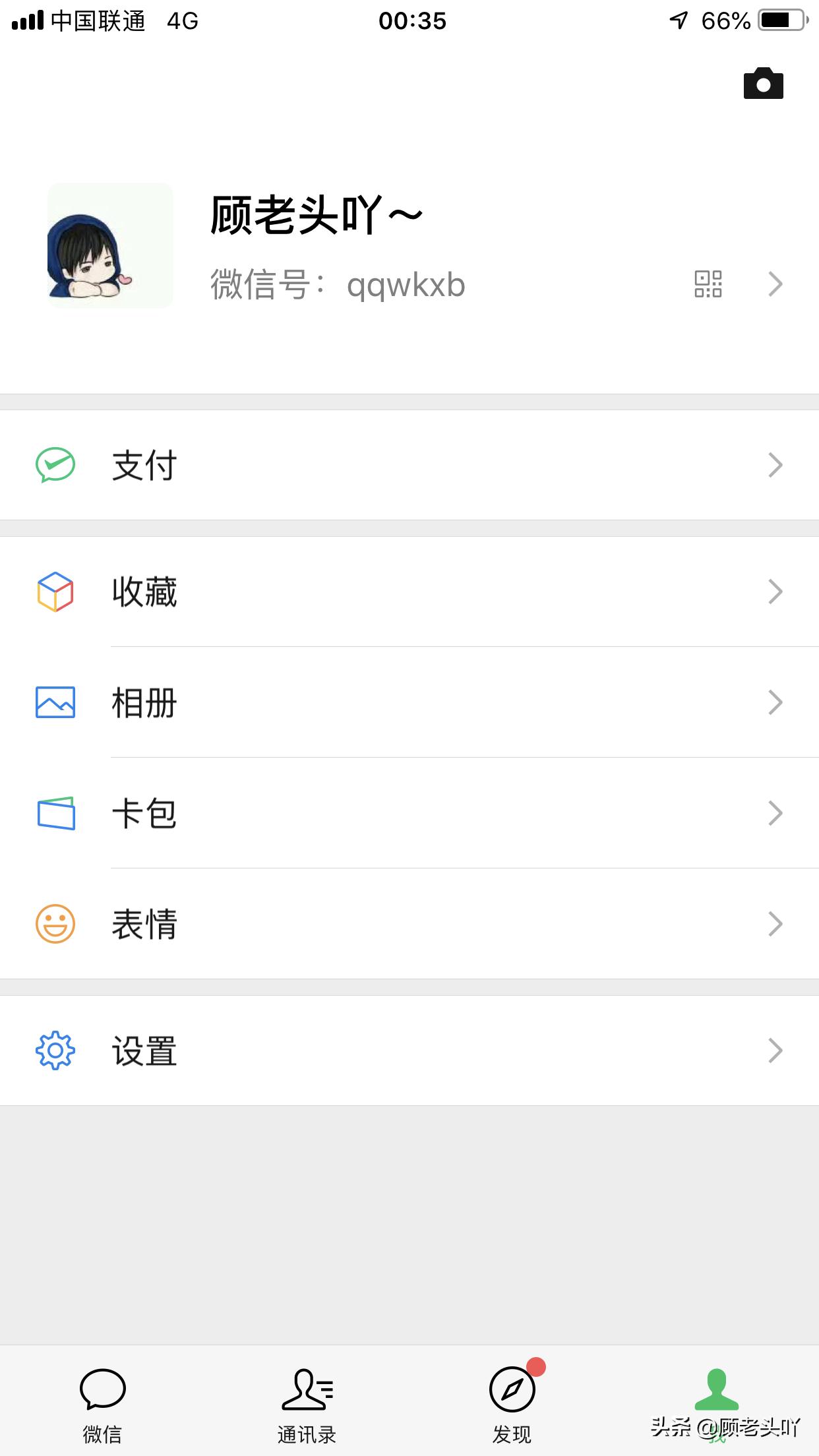Select the 收藏 favorites box icon
The width and height of the screenshot is (819, 1456).
(x=55, y=593)
